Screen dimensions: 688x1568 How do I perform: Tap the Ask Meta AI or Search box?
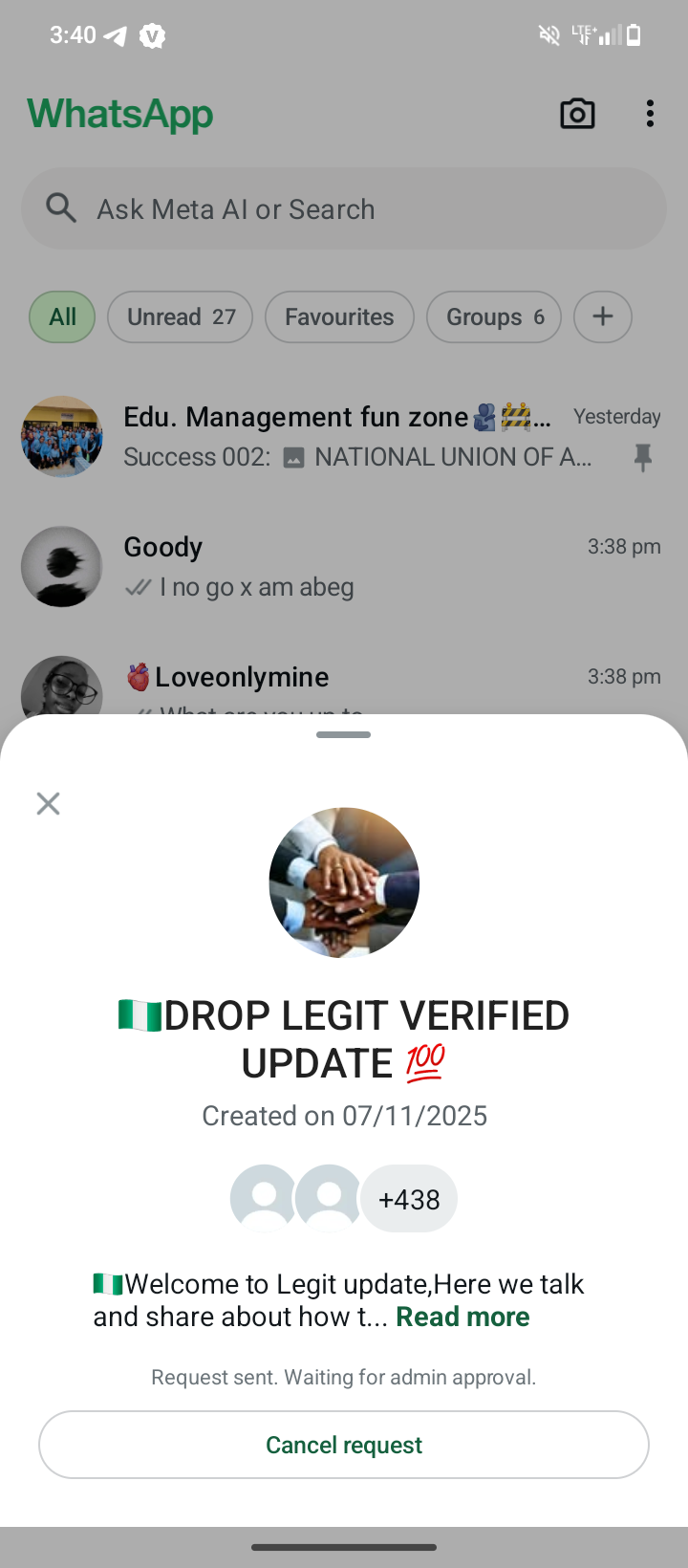click(x=344, y=209)
